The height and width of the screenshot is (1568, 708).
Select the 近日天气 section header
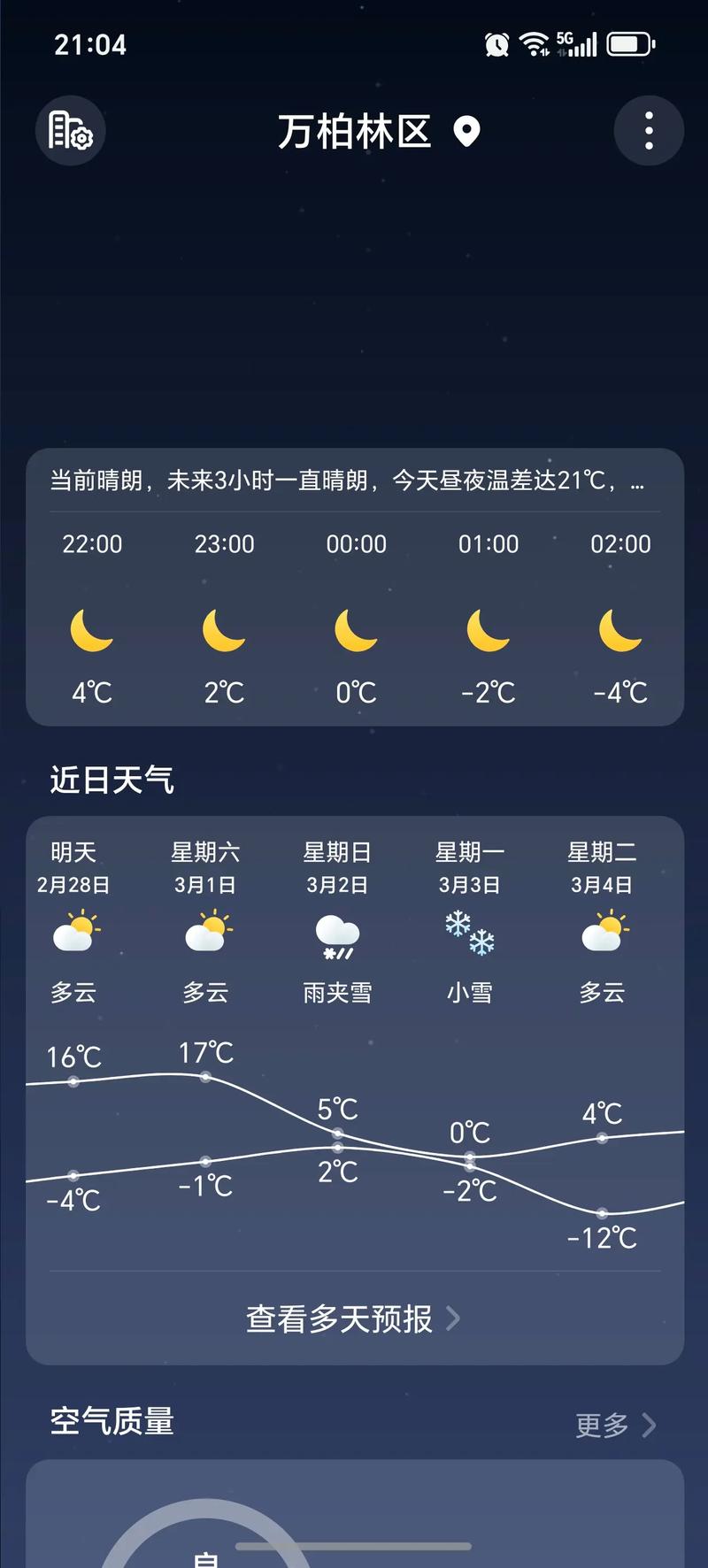coord(112,779)
